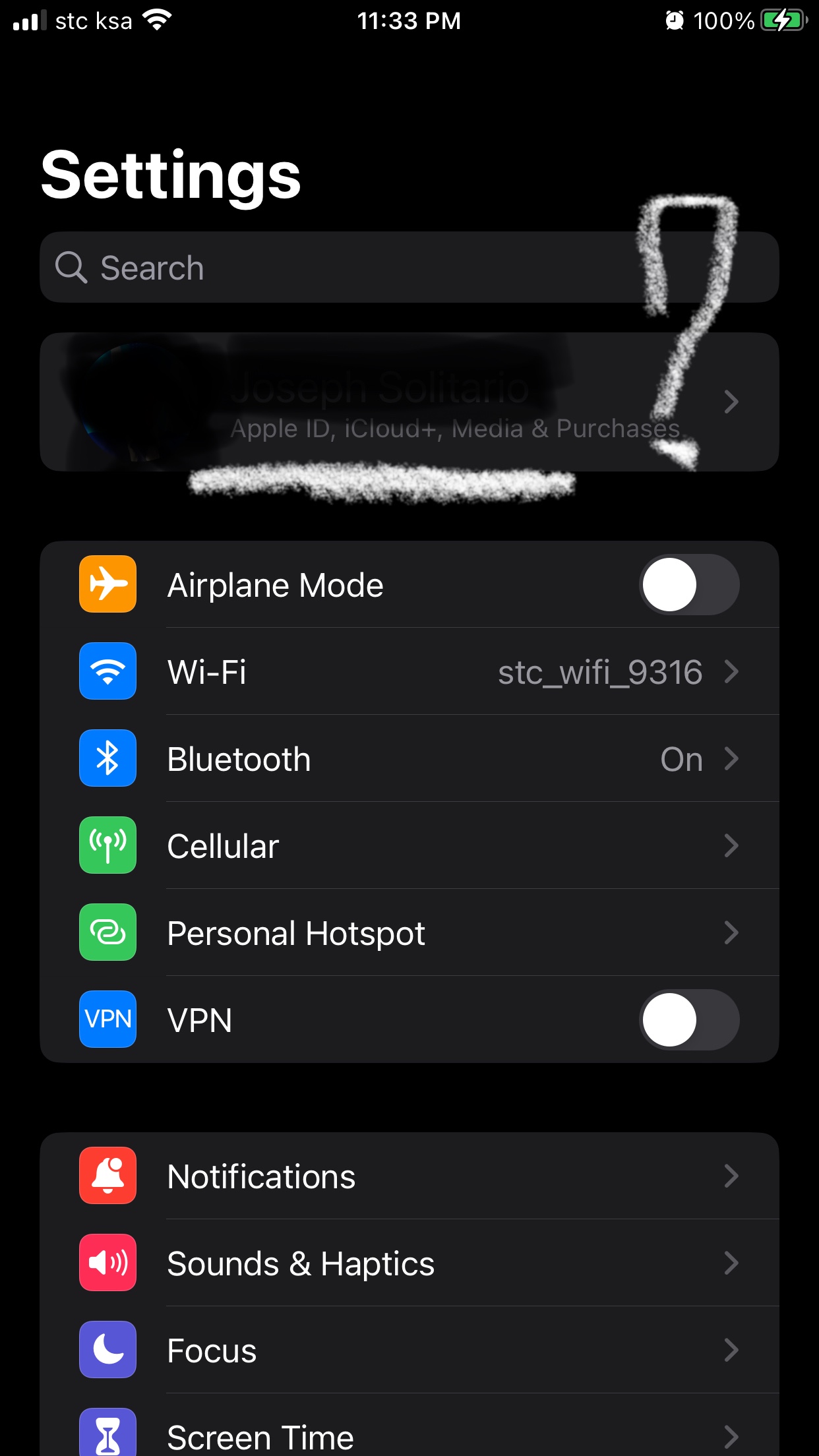
Task: Tap the green Cellular antenna icon
Action: [107, 845]
